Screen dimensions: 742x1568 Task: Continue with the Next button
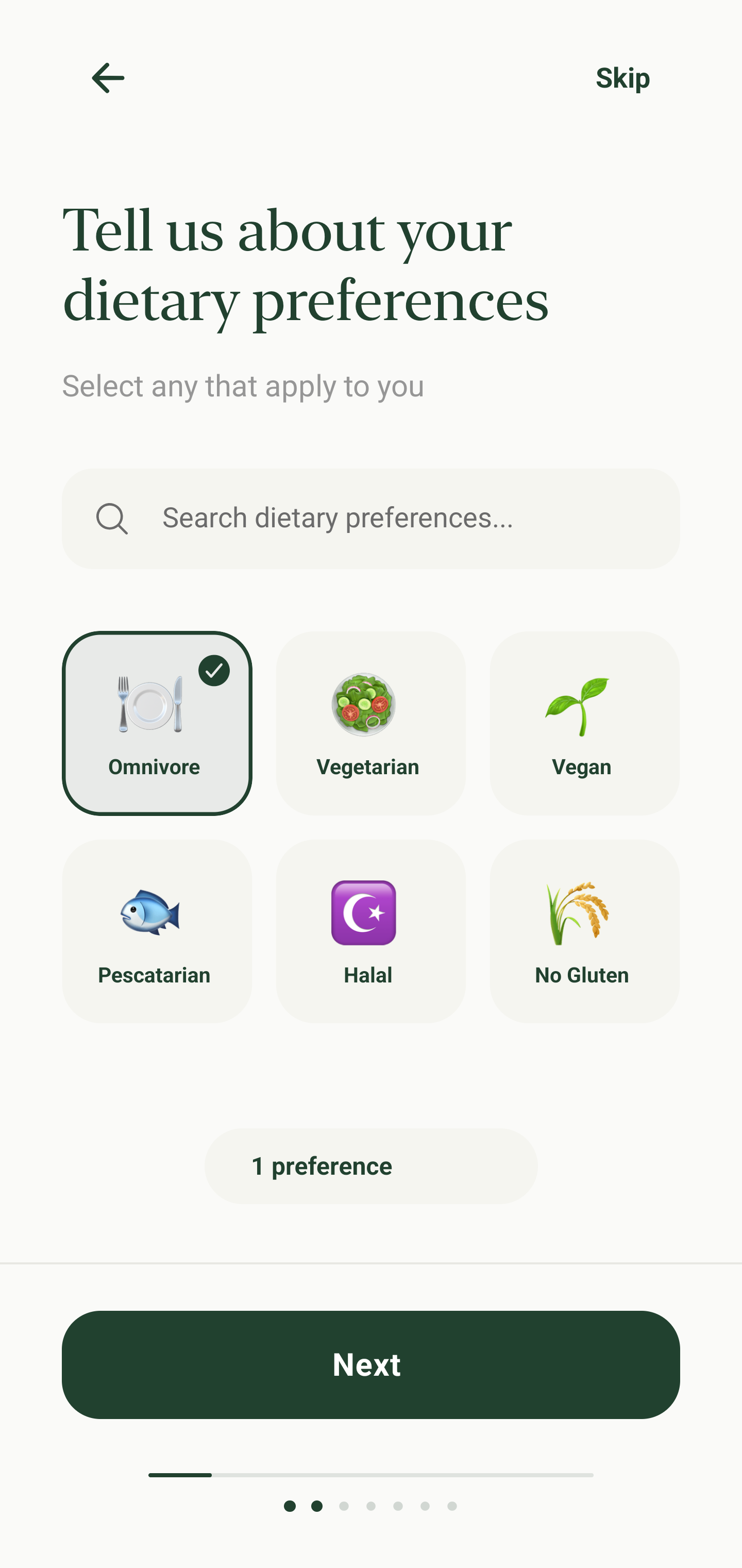(x=370, y=1364)
